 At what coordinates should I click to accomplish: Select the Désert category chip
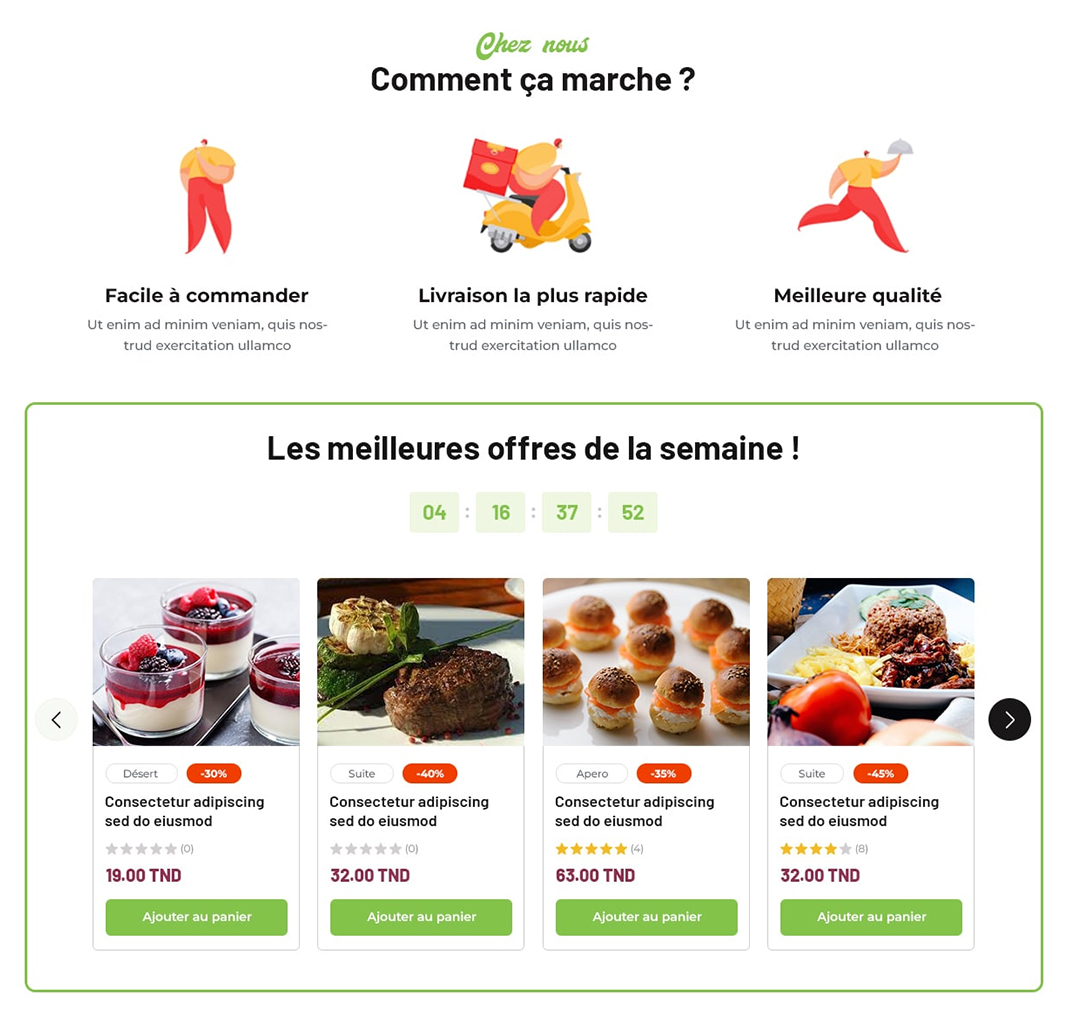click(x=141, y=773)
